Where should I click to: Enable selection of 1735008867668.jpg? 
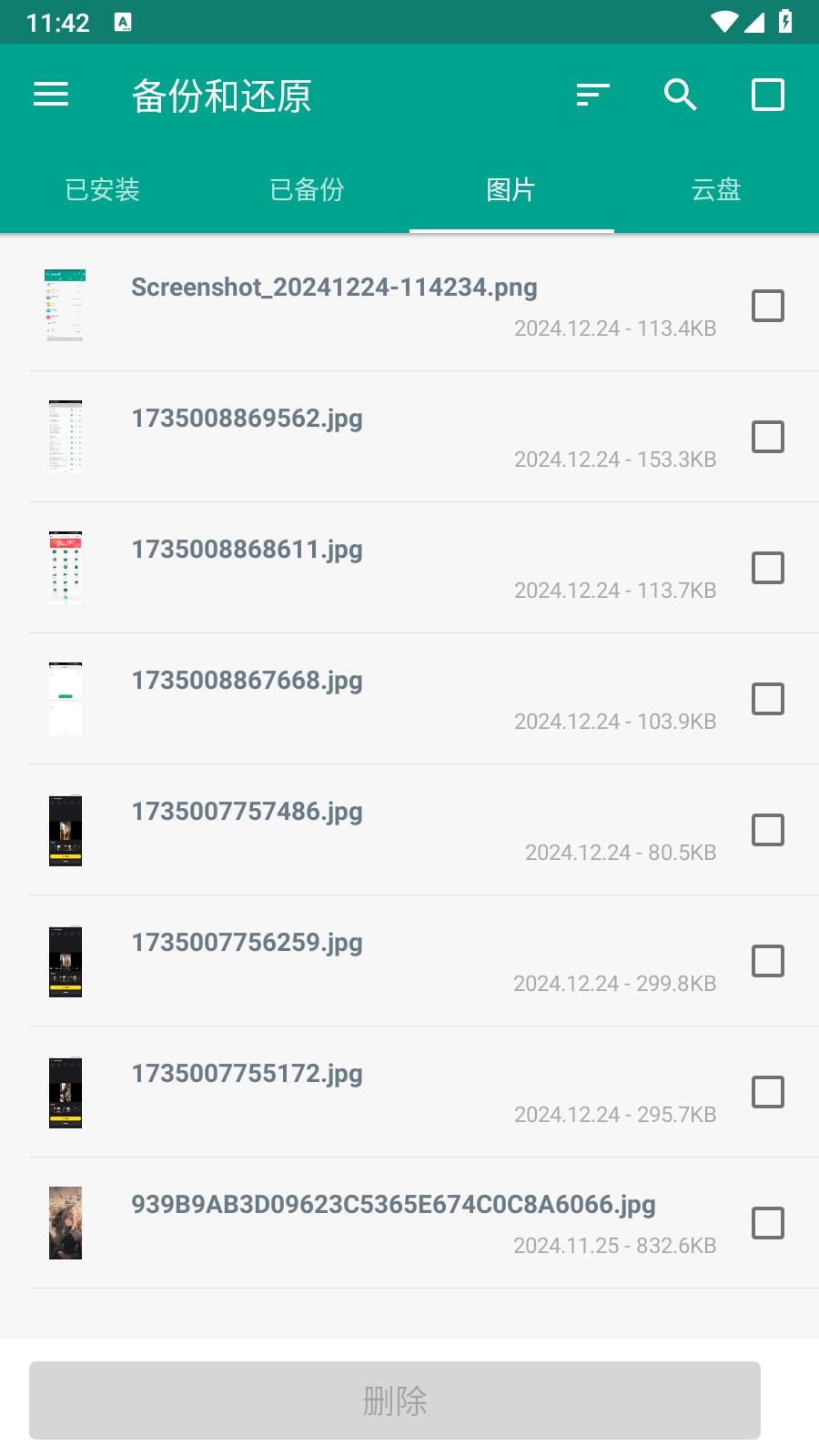(768, 700)
